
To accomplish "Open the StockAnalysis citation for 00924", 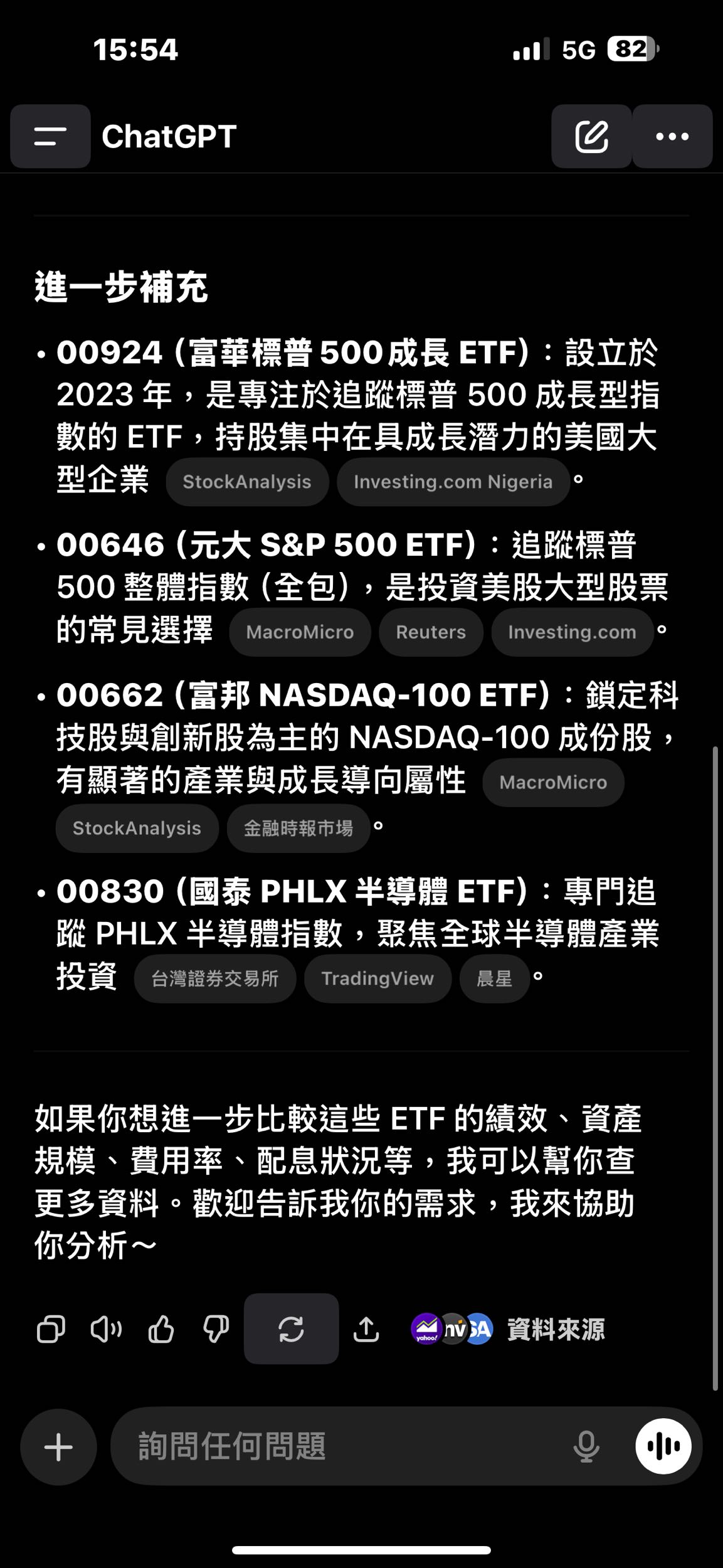I will click(246, 482).
